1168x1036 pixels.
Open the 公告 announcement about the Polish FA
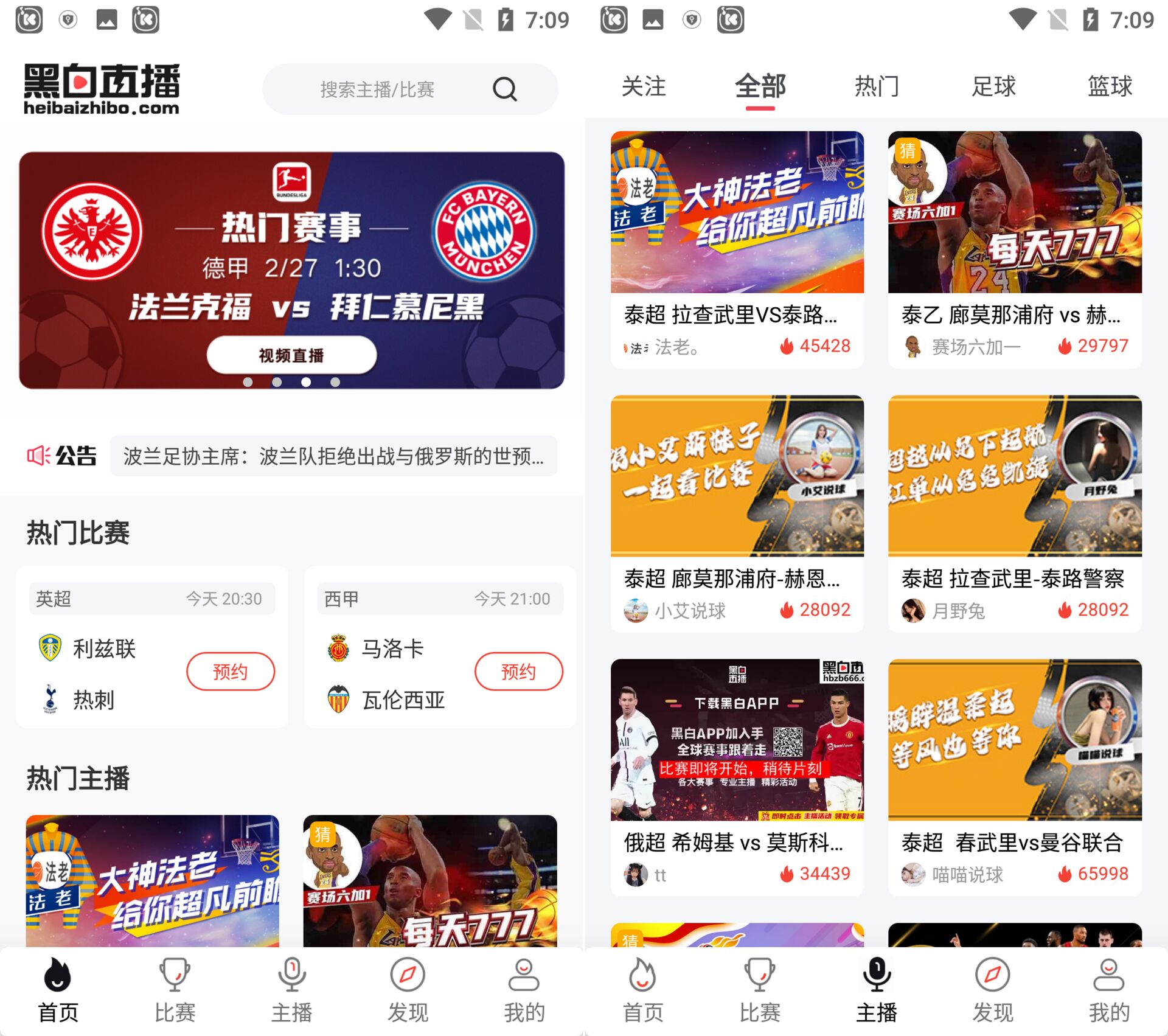(333, 456)
